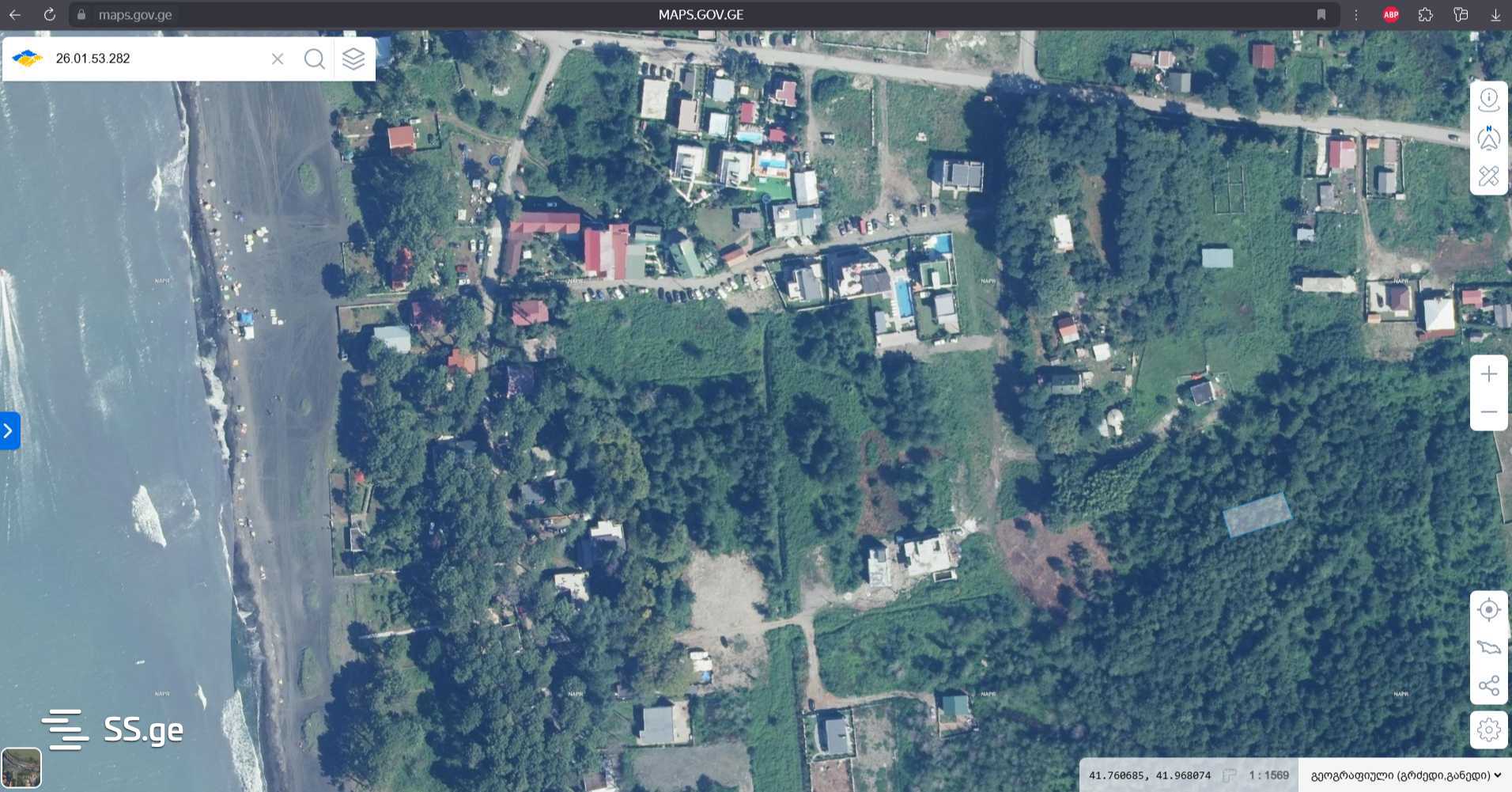Viewport: 1512px width, 792px height.
Task: Locate my current position
Action: click(x=1488, y=610)
